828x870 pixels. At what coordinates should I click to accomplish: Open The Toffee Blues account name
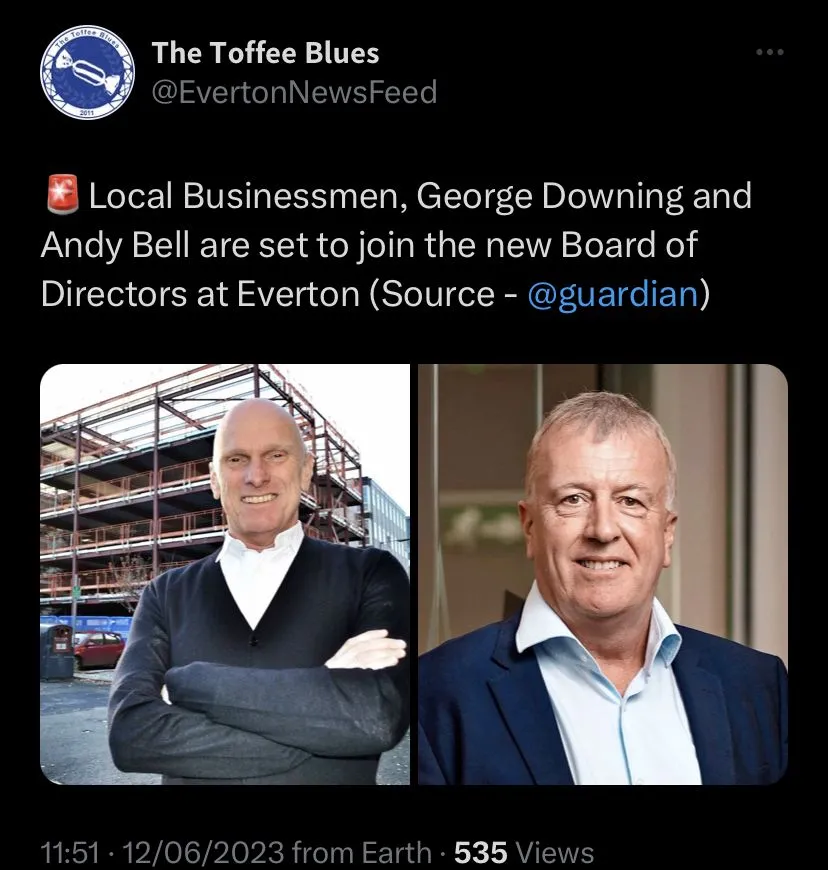pyautogui.click(x=265, y=53)
